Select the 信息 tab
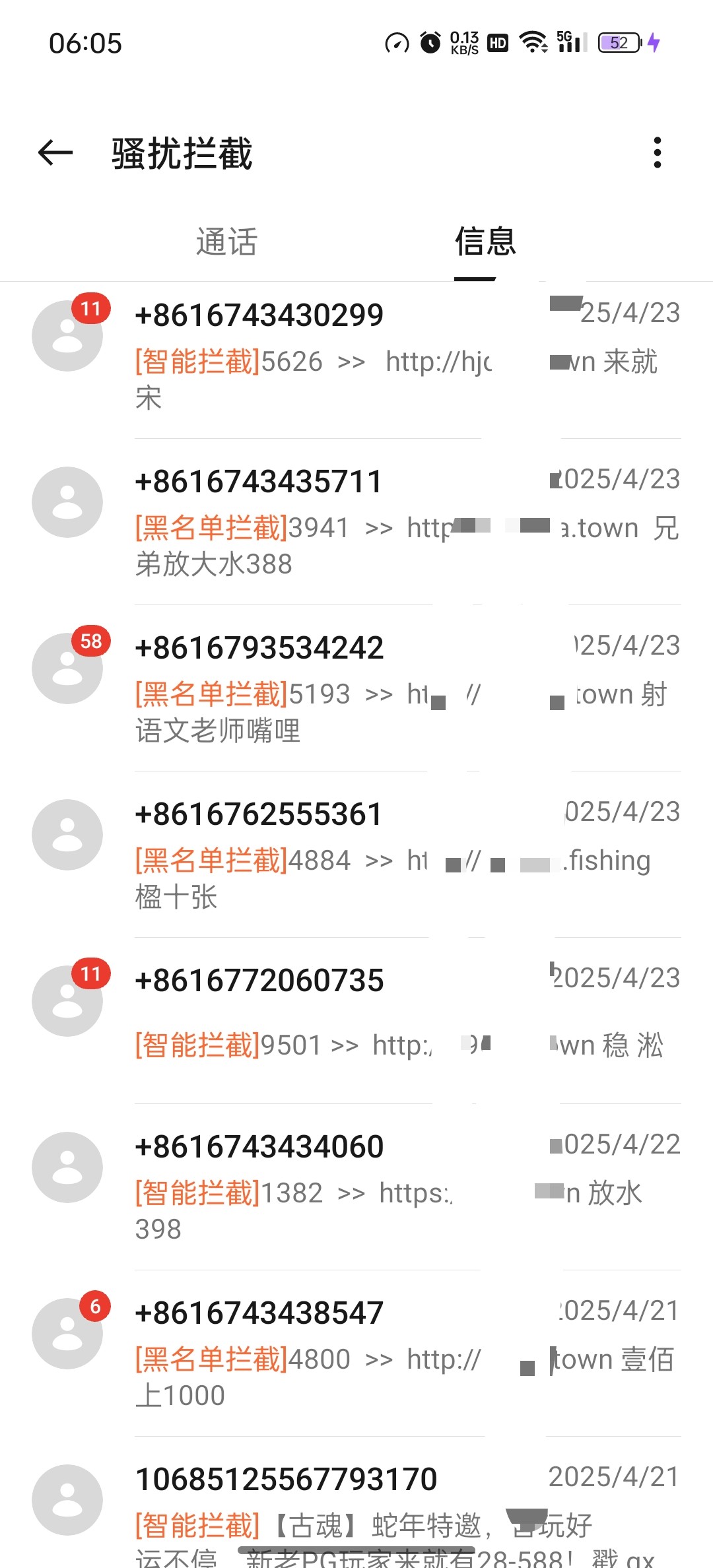 [x=485, y=242]
